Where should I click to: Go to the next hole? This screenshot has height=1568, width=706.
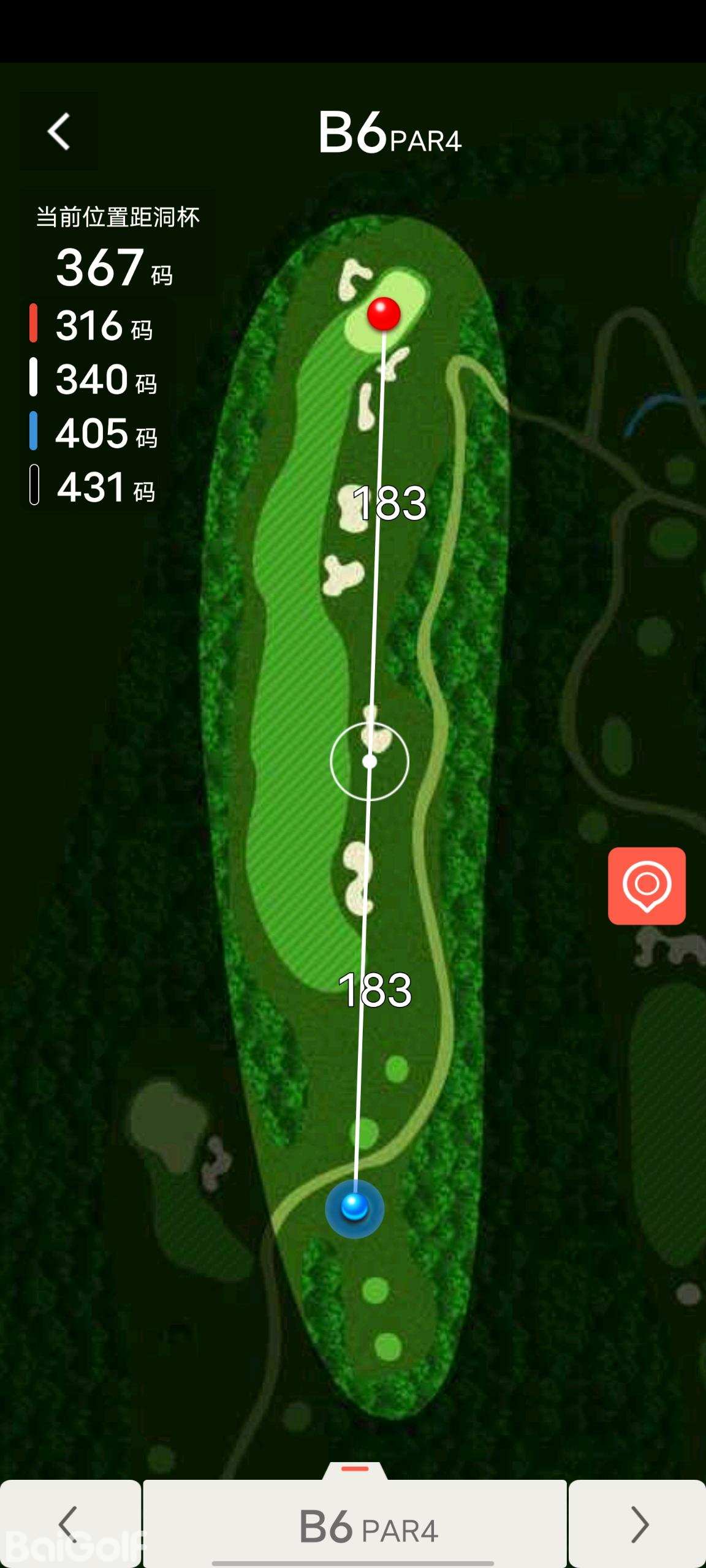(x=637, y=1524)
